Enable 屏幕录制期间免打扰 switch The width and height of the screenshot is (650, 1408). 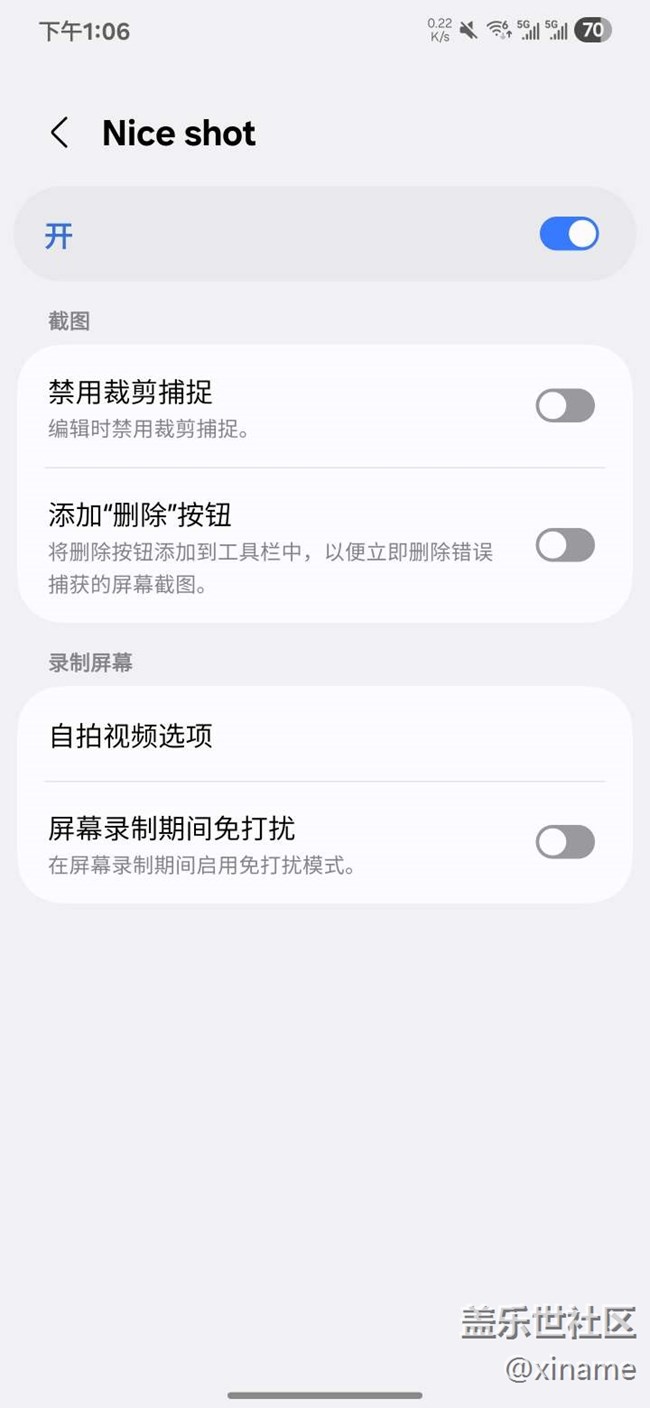(565, 842)
